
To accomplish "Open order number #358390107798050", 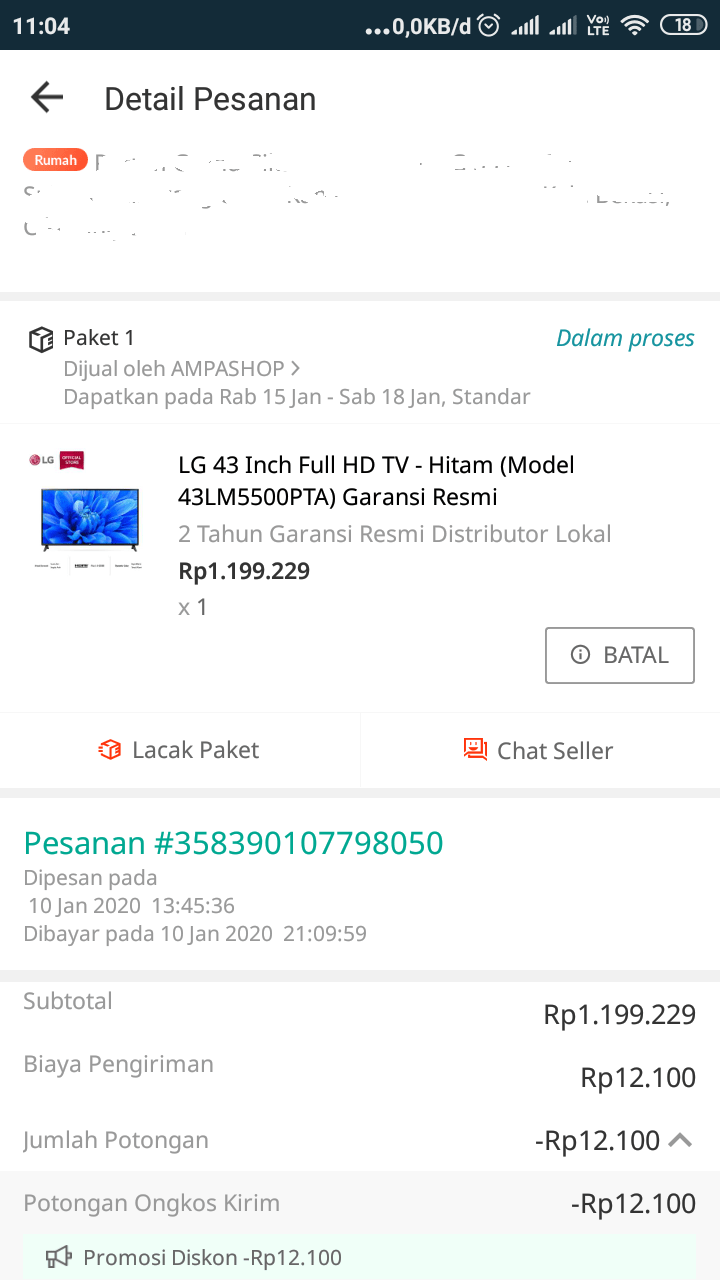I will click(x=233, y=843).
